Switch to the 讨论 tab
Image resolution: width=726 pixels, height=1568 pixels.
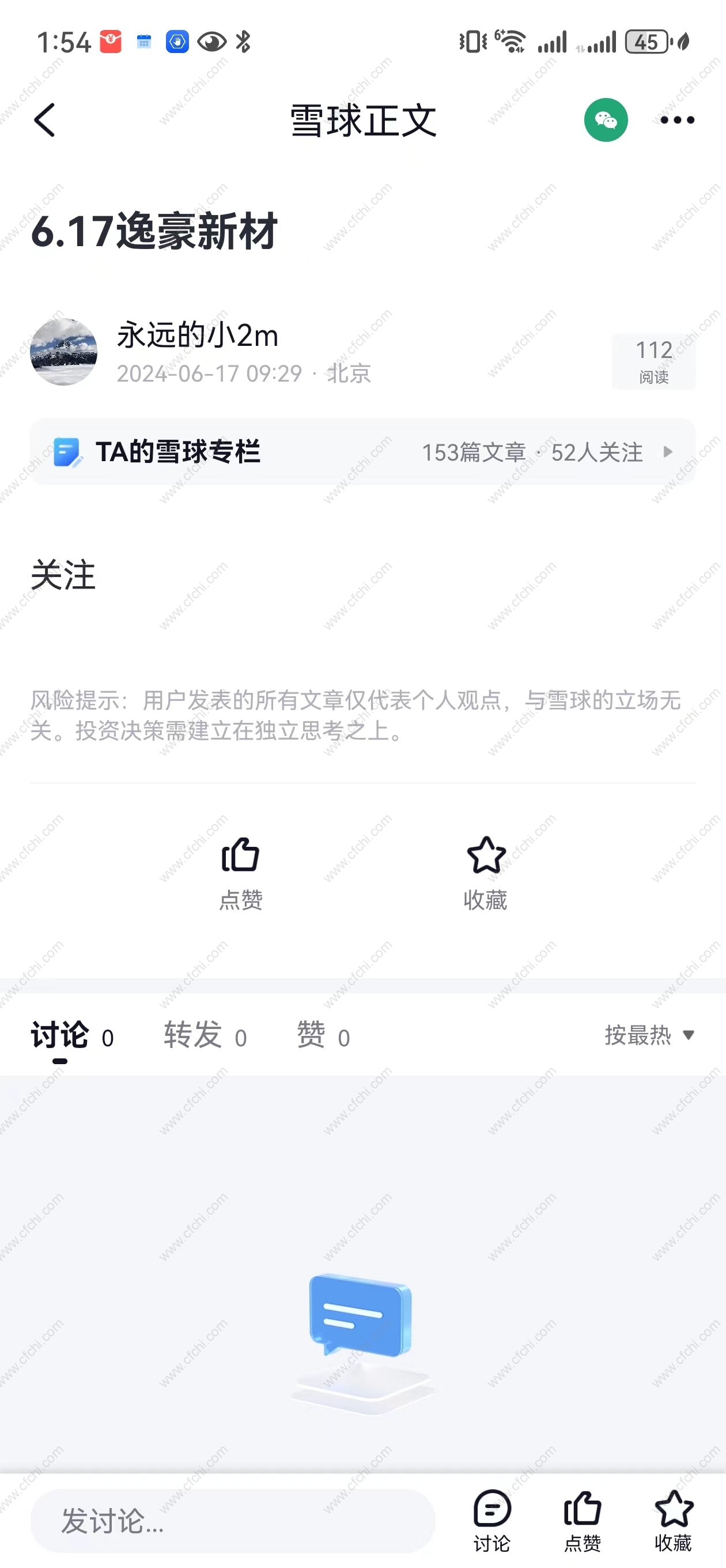72,1036
